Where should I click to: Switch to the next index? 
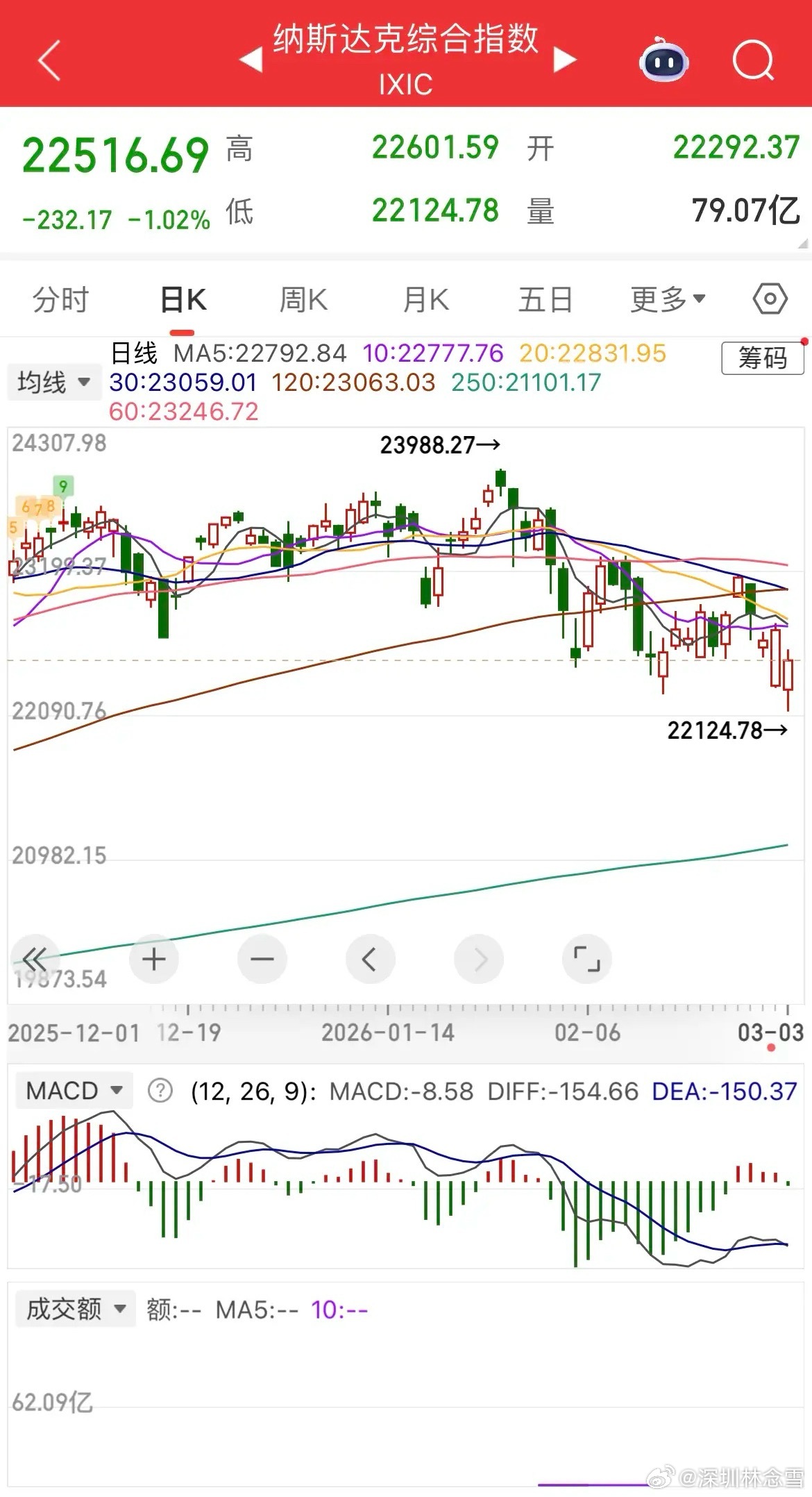pyautogui.click(x=565, y=60)
